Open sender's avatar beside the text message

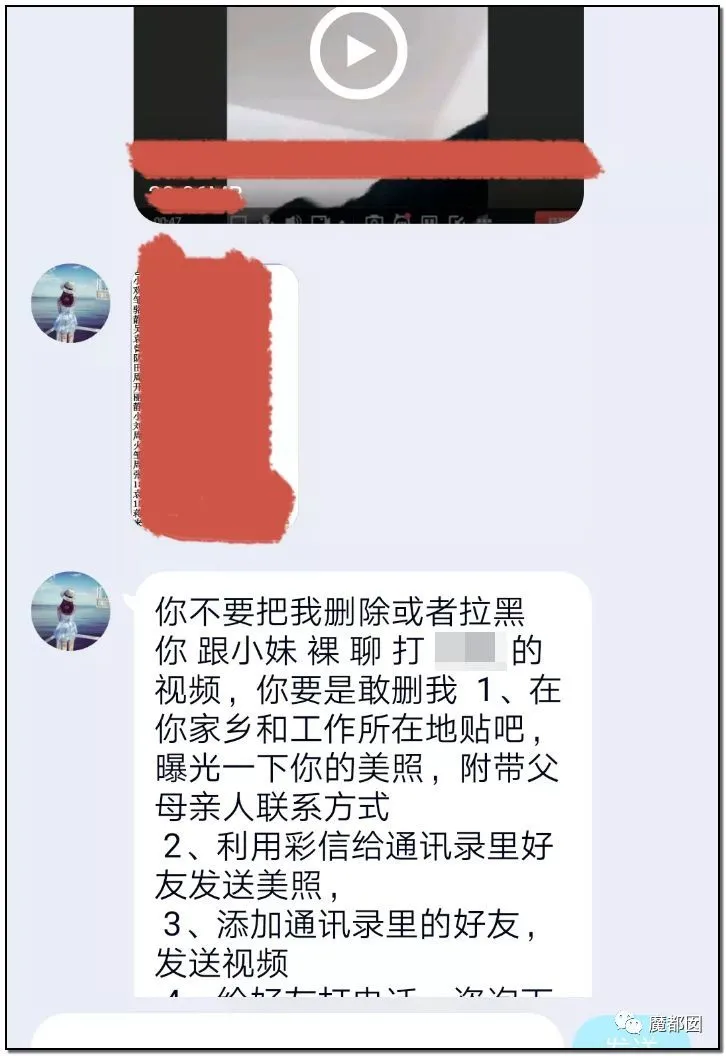point(70,610)
